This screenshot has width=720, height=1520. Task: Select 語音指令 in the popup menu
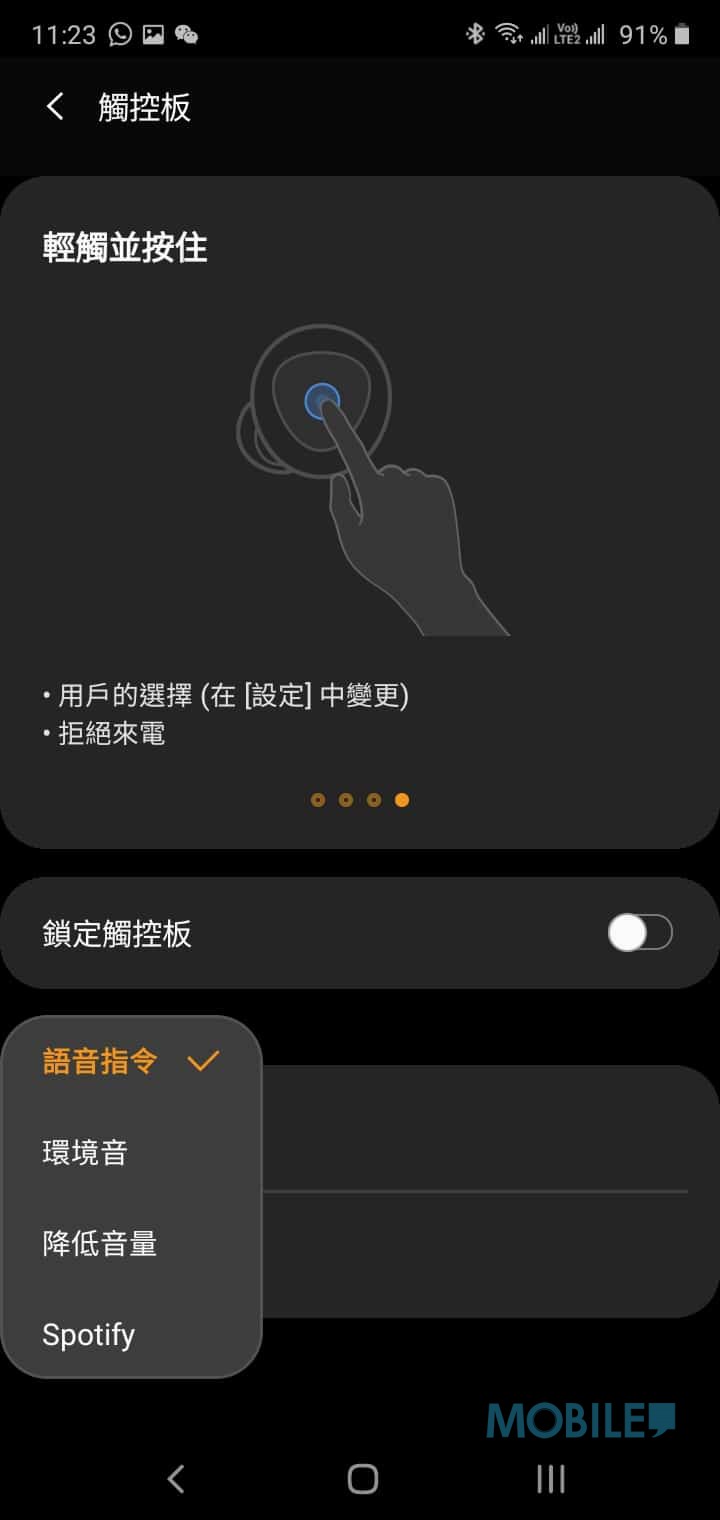[x=132, y=1061]
